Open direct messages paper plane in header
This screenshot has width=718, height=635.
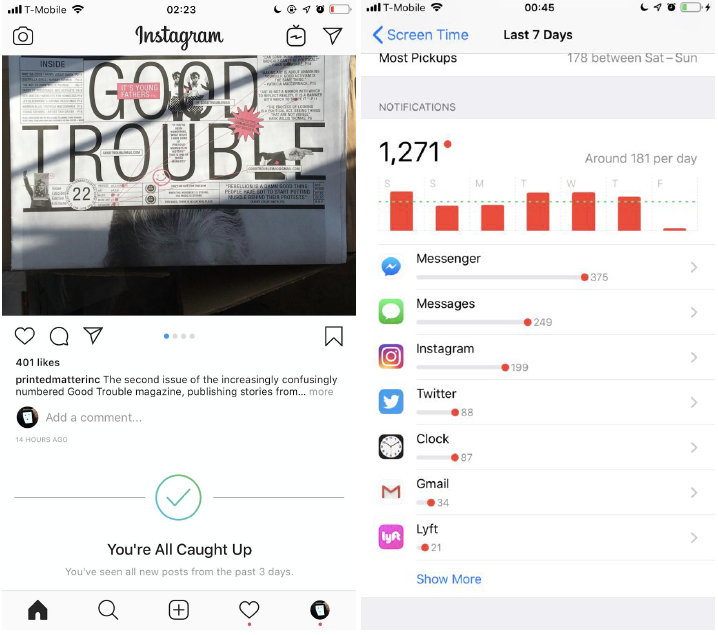coord(333,37)
